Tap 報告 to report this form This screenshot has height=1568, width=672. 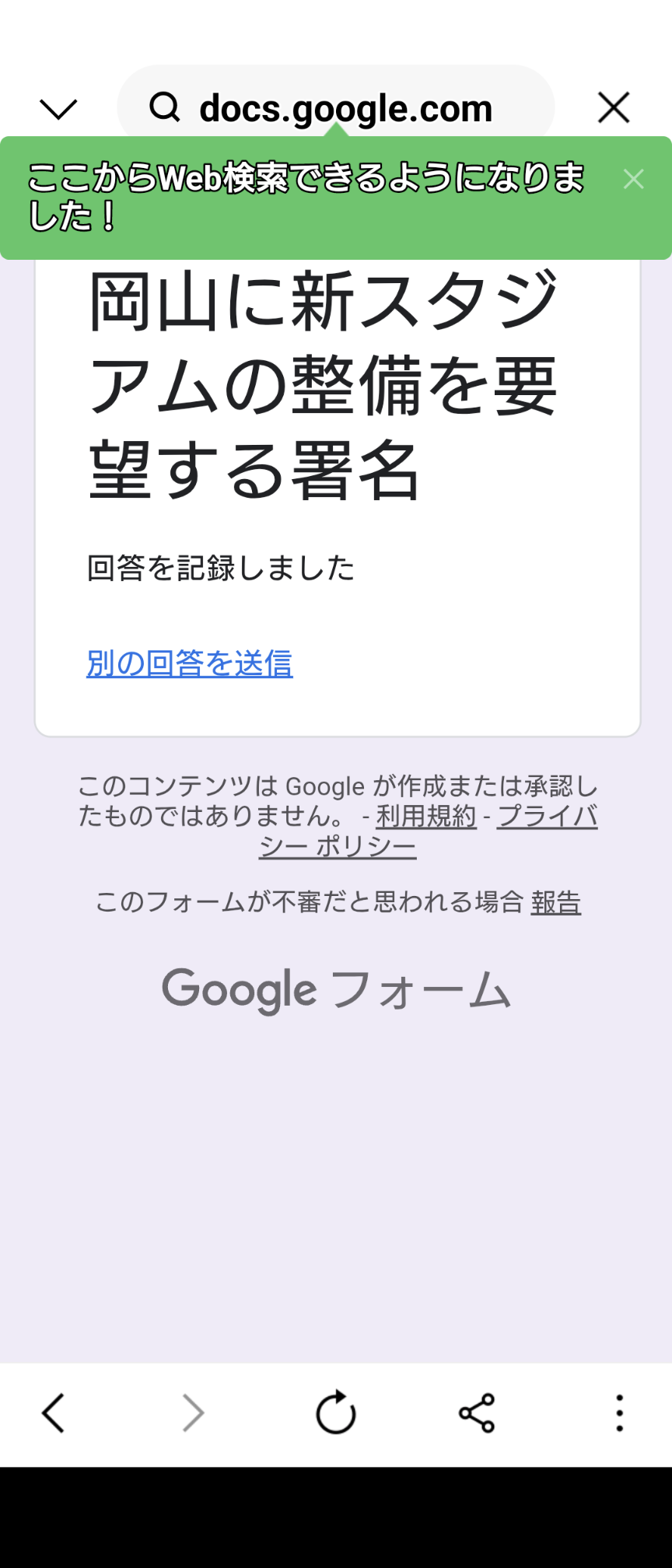[x=555, y=902]
